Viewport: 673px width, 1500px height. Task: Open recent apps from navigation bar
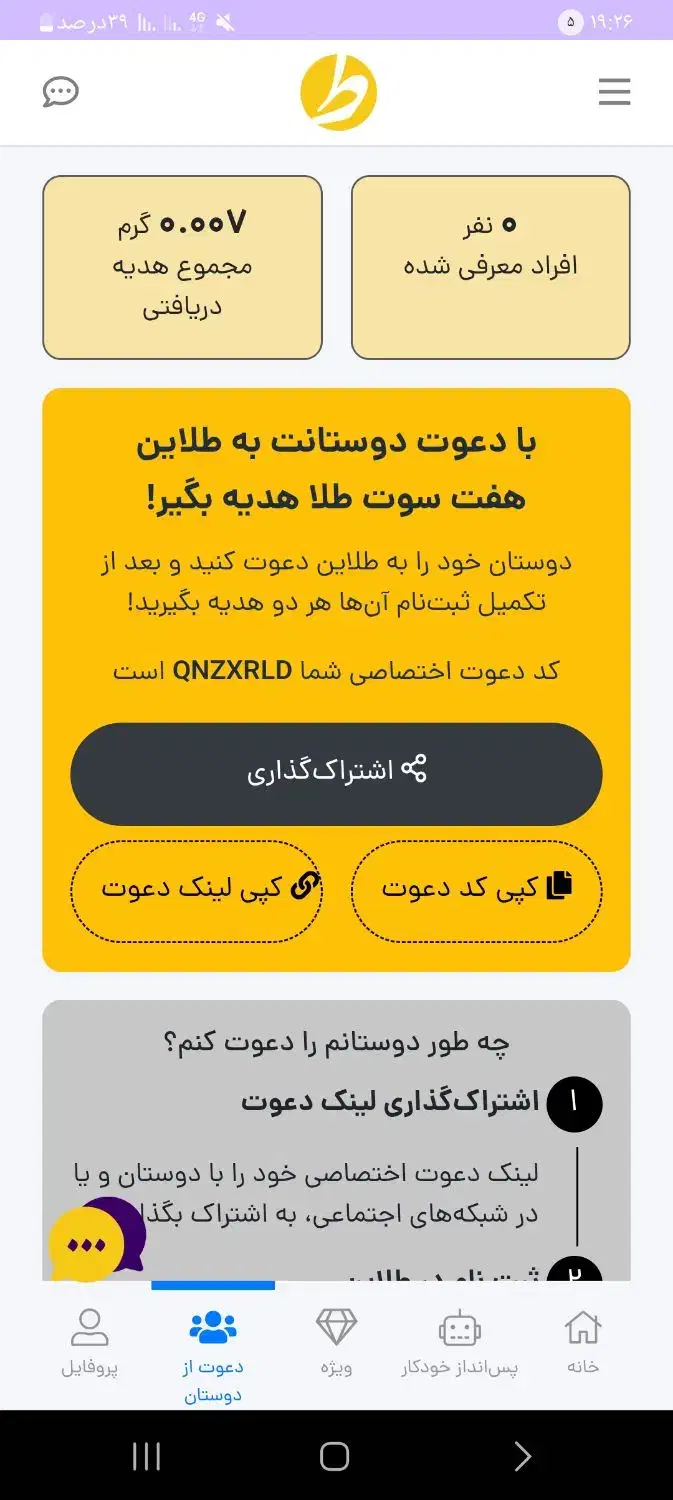[x=146, y=1456]
